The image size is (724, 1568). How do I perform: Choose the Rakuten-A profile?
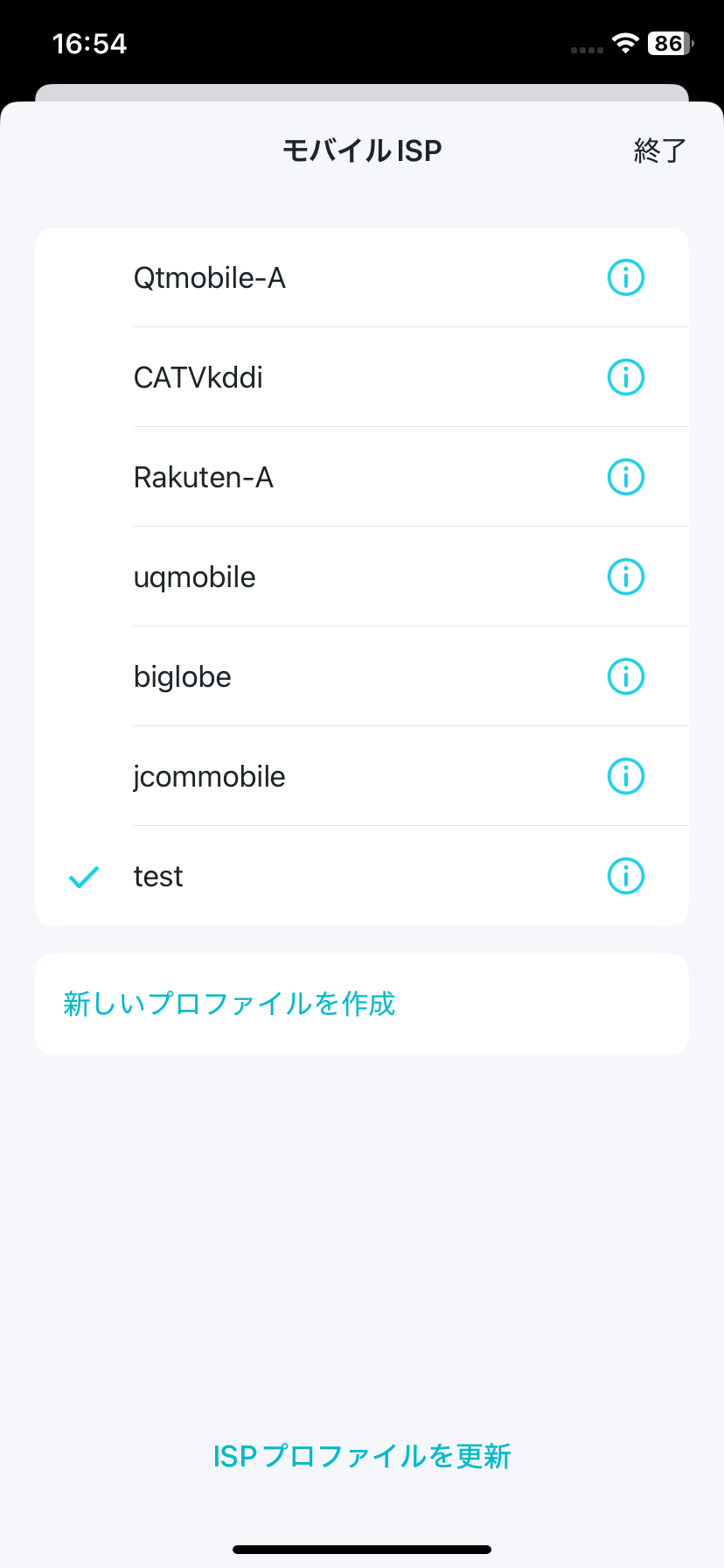pos(362,477)
